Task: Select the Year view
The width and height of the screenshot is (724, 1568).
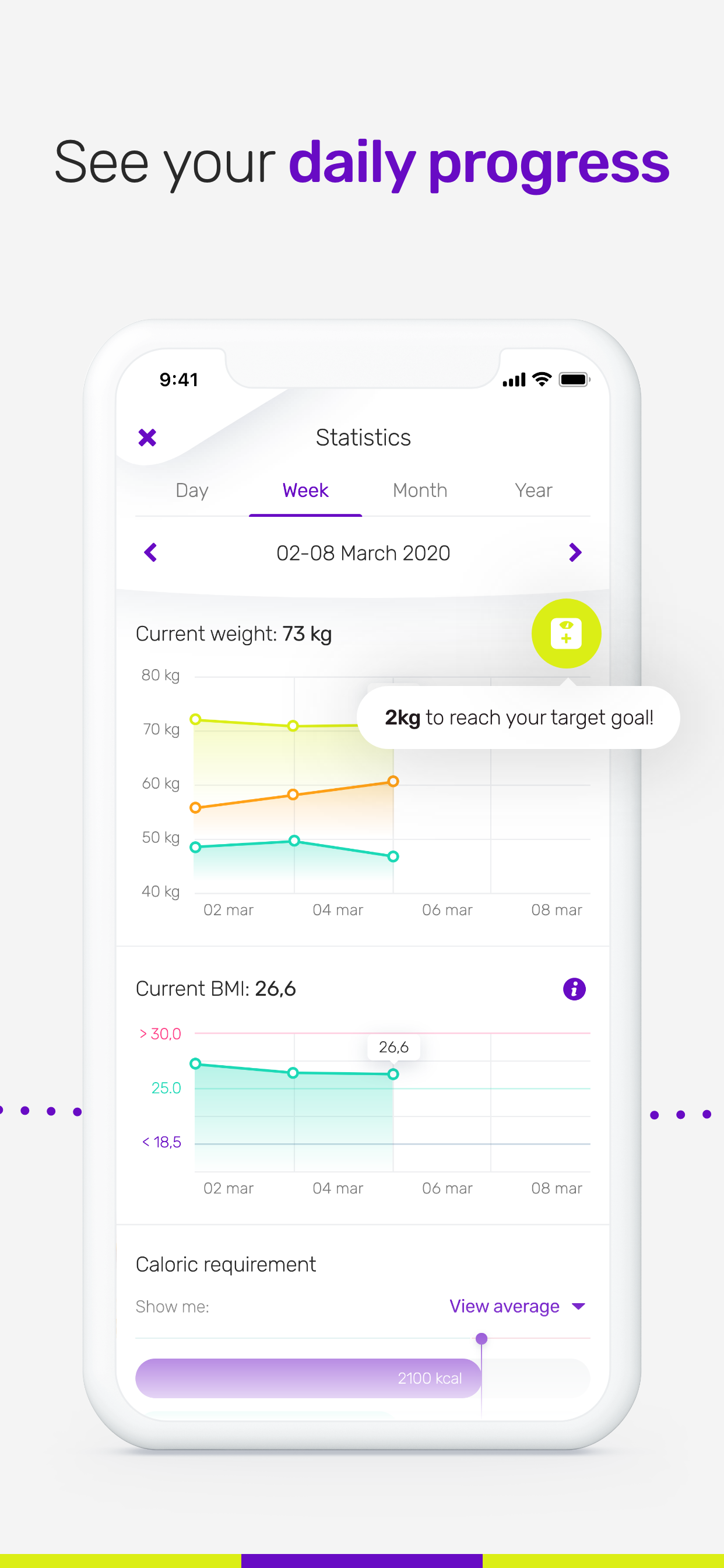Action: click(533, 490)
